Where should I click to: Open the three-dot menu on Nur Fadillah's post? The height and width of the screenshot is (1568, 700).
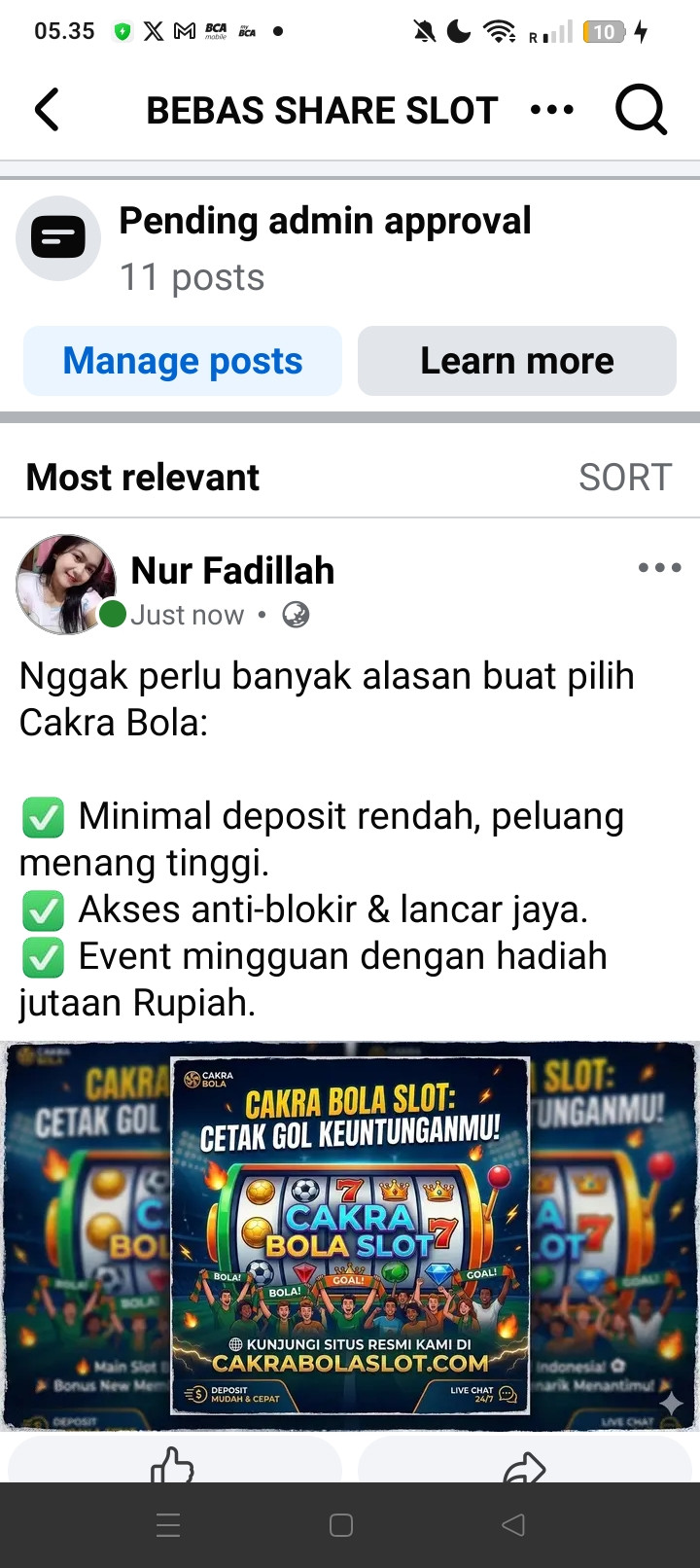[x=659, y=567]
